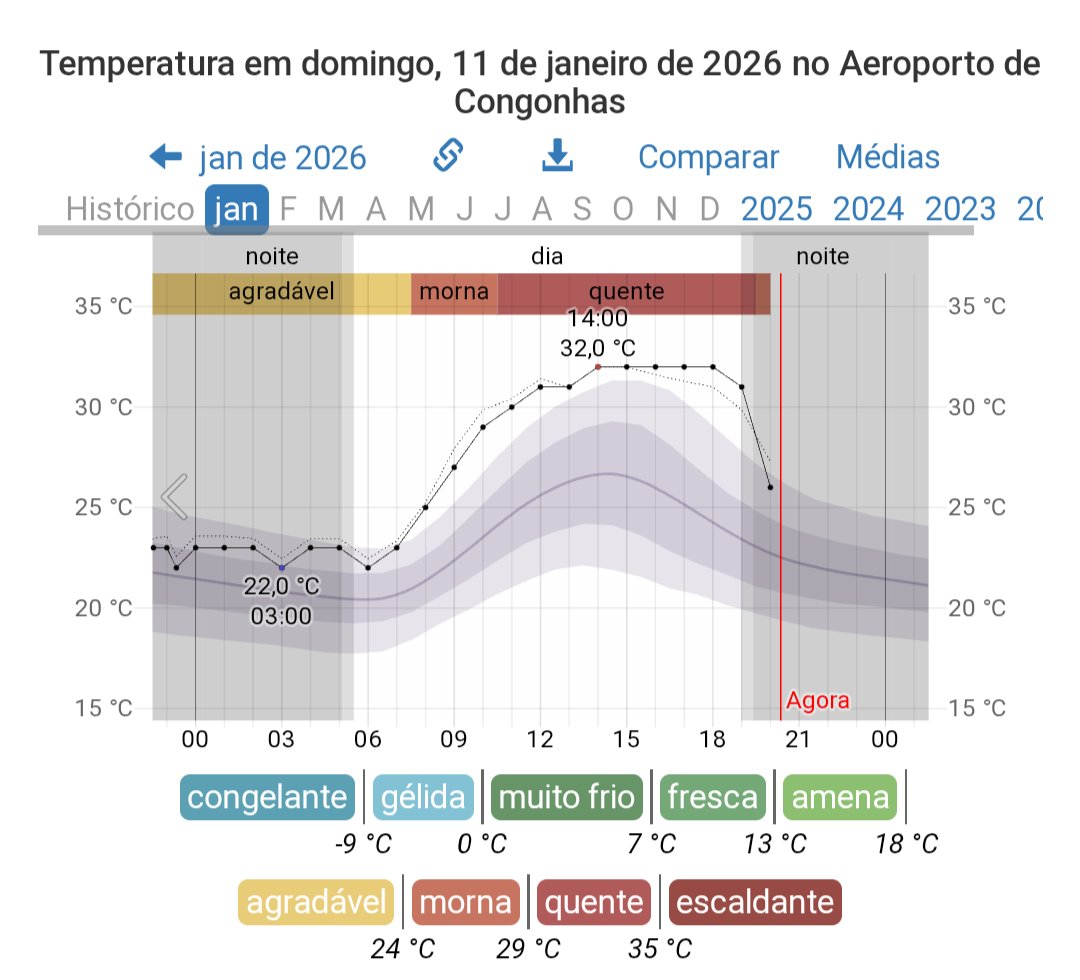Jump to year 2025
Viewport: 1080px width, 980px height.
tap(776, 209)
